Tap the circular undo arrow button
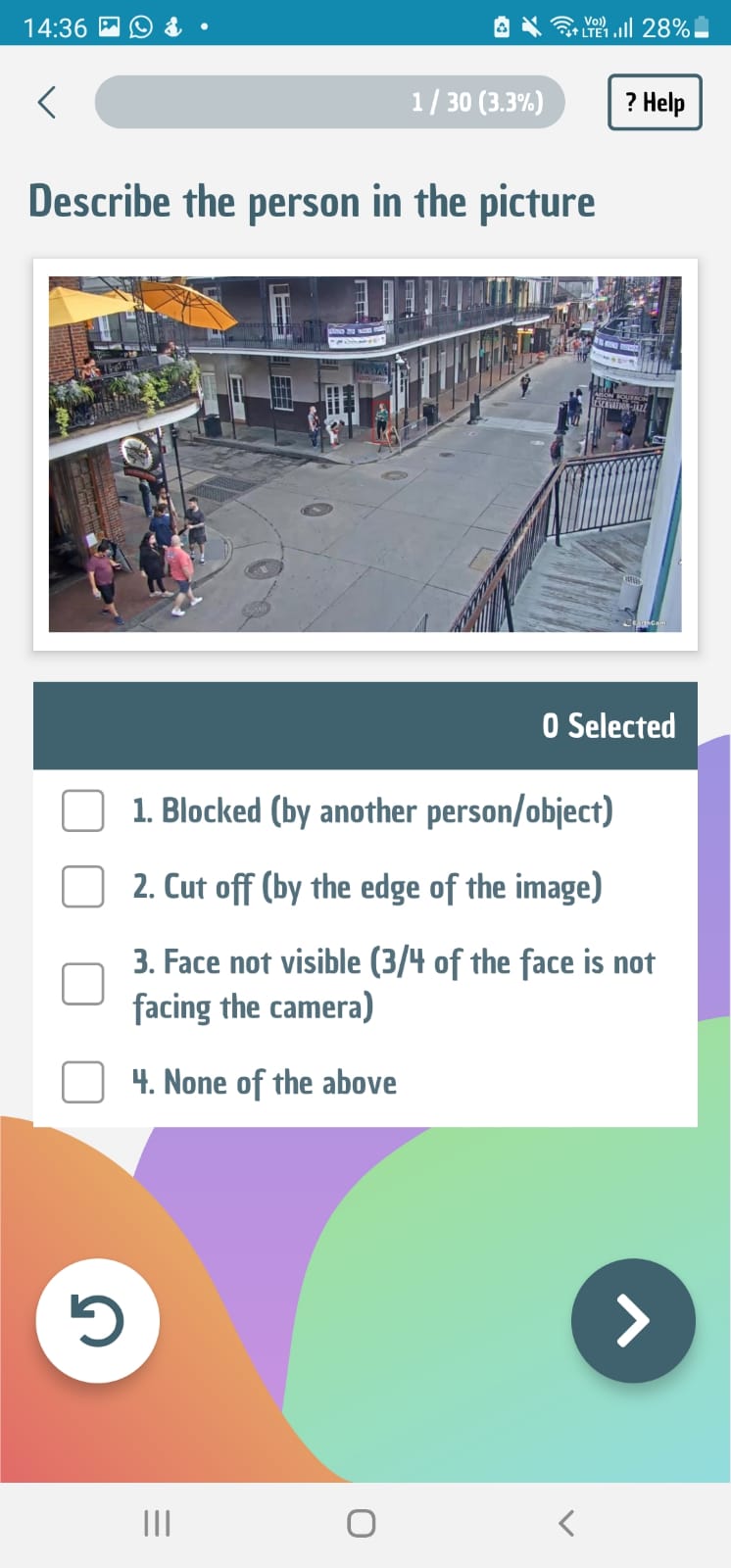The image size is (731, 1568). 98,1320
